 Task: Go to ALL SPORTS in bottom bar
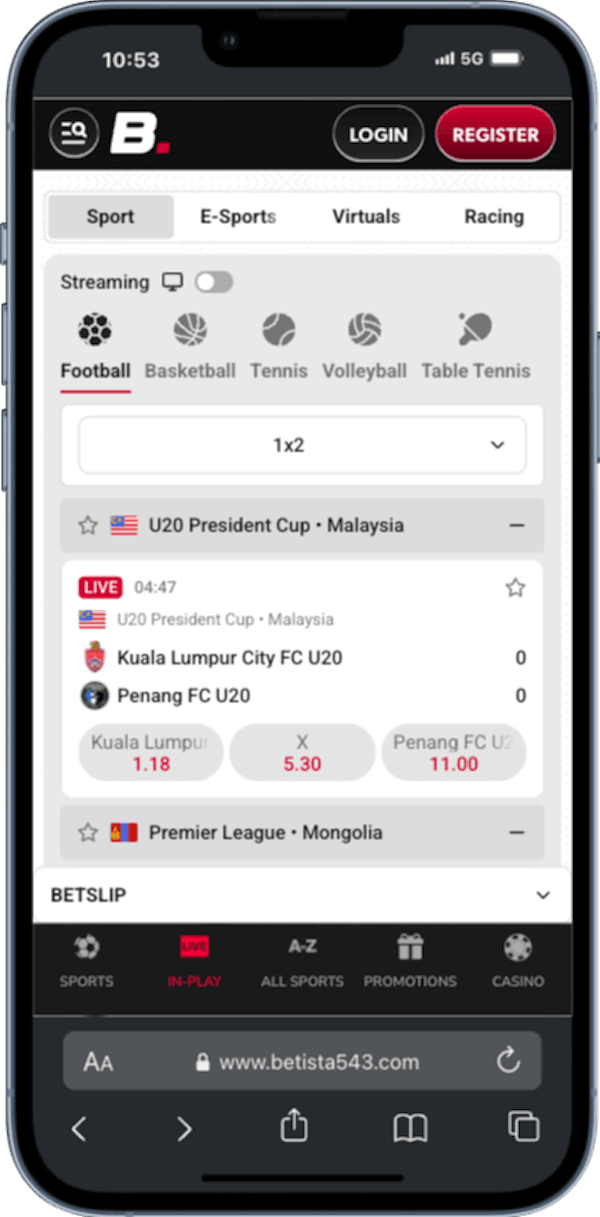(302, 961)
